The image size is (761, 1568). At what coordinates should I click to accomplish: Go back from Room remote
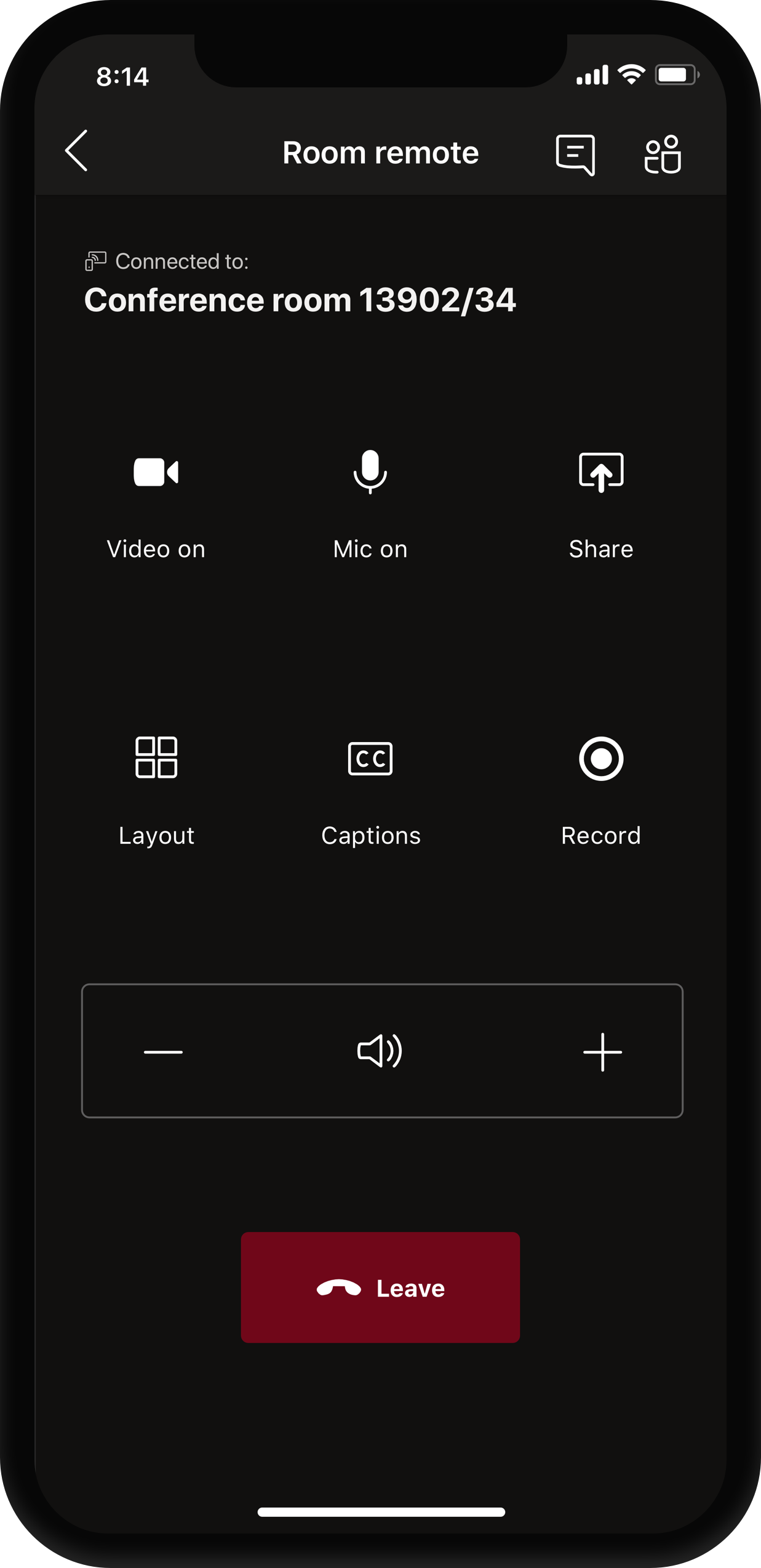click(x=77, y=151)
